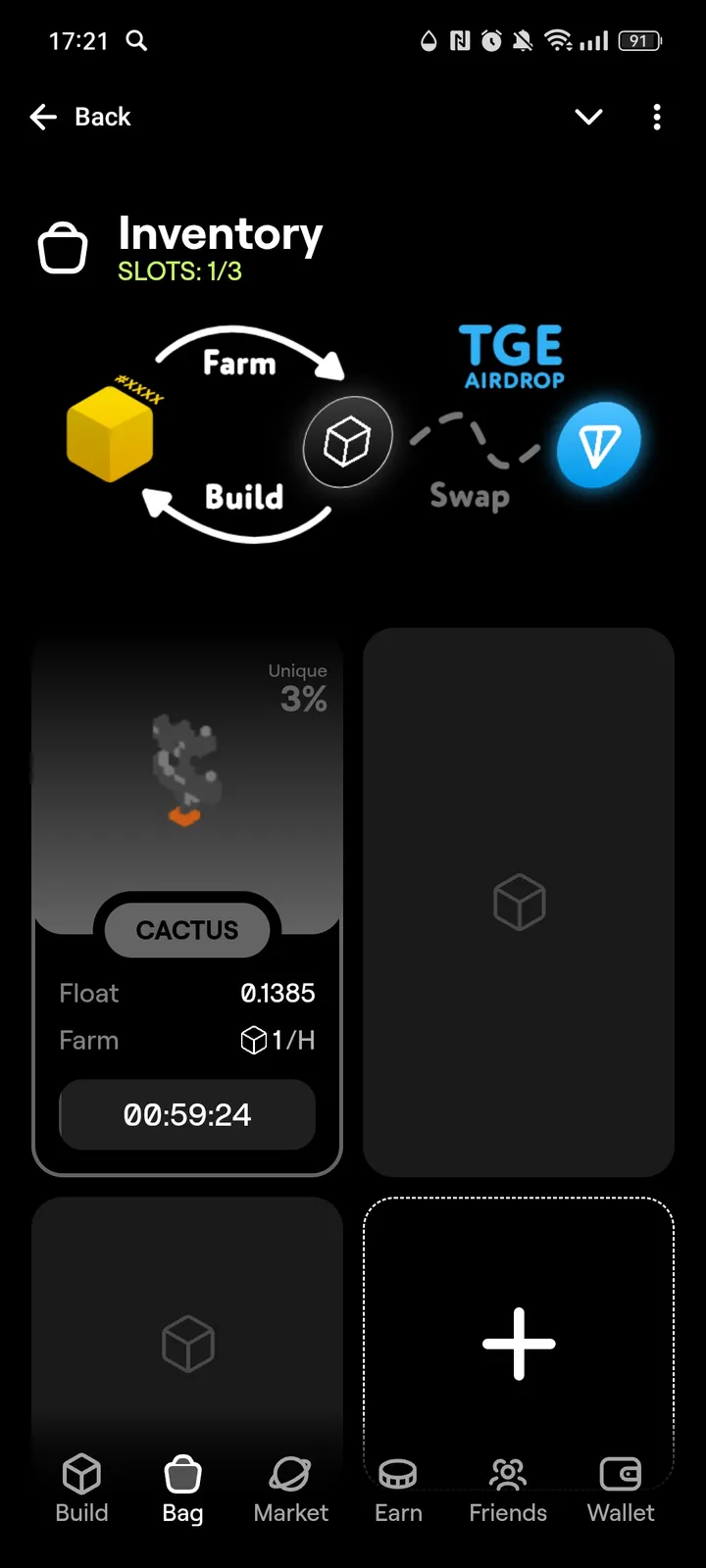Go to the Earn tab

(x=398, y=1490)
